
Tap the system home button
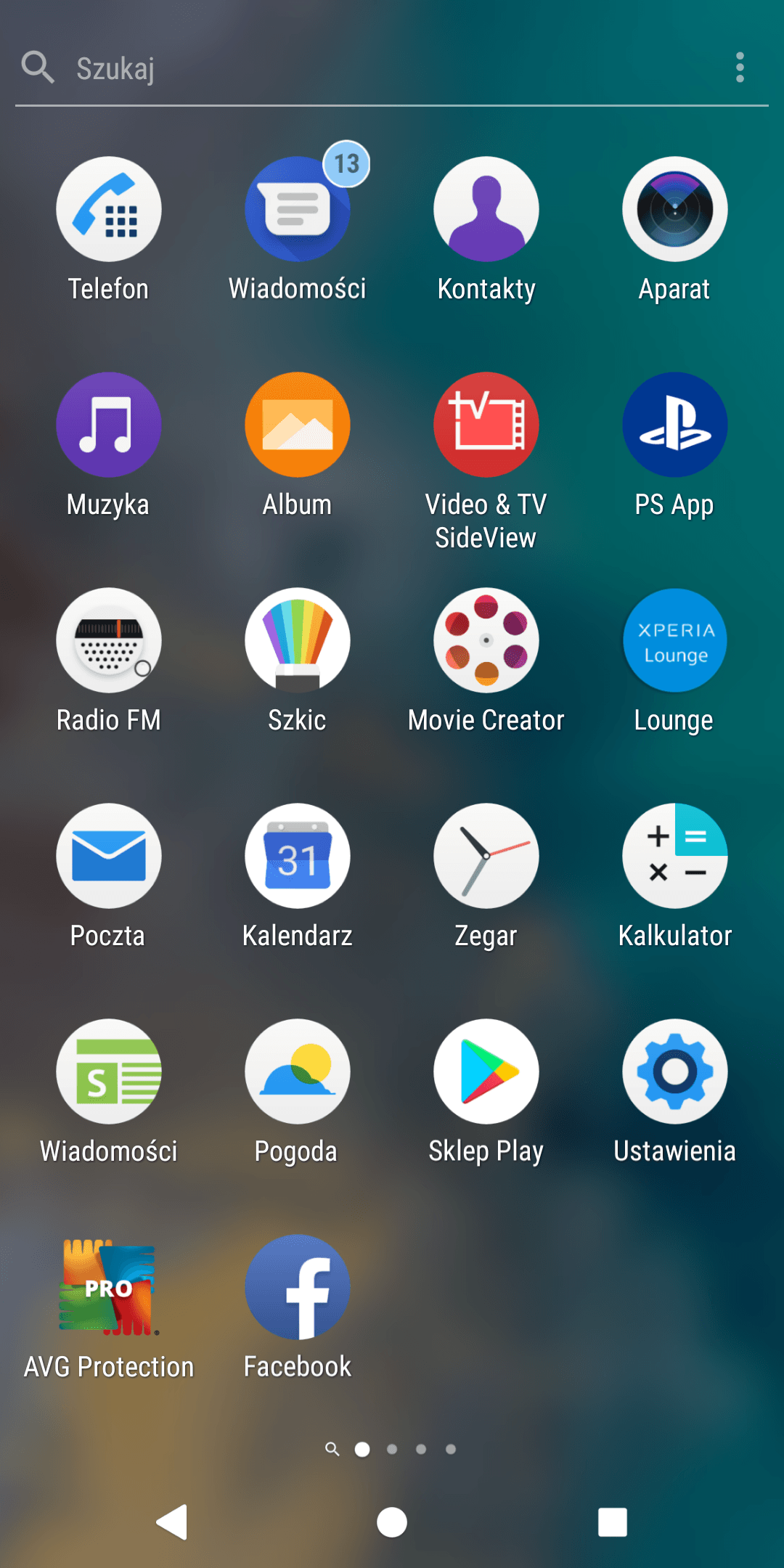coord(392,1522)
